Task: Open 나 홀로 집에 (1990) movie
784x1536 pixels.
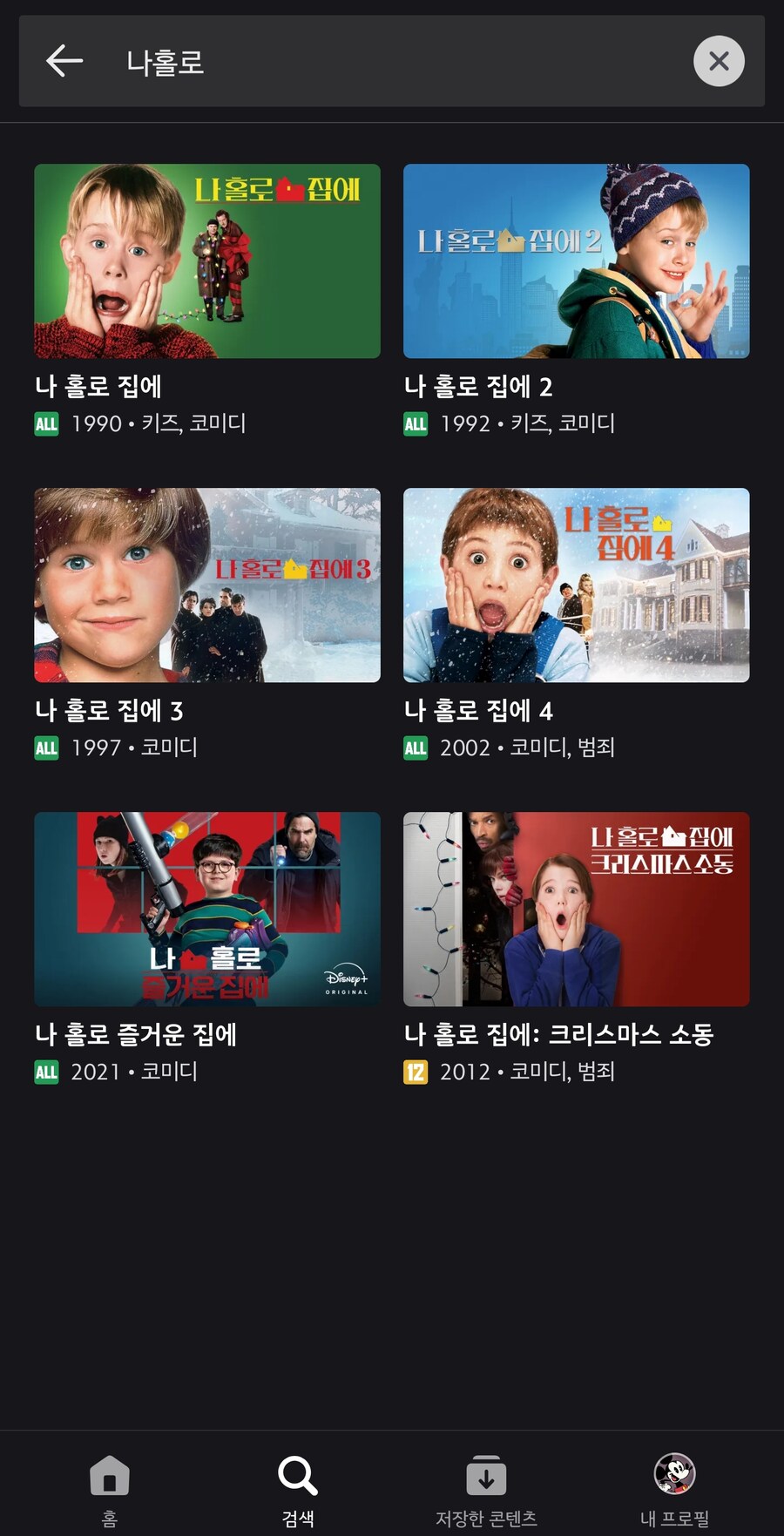Action: pos(207,261)
